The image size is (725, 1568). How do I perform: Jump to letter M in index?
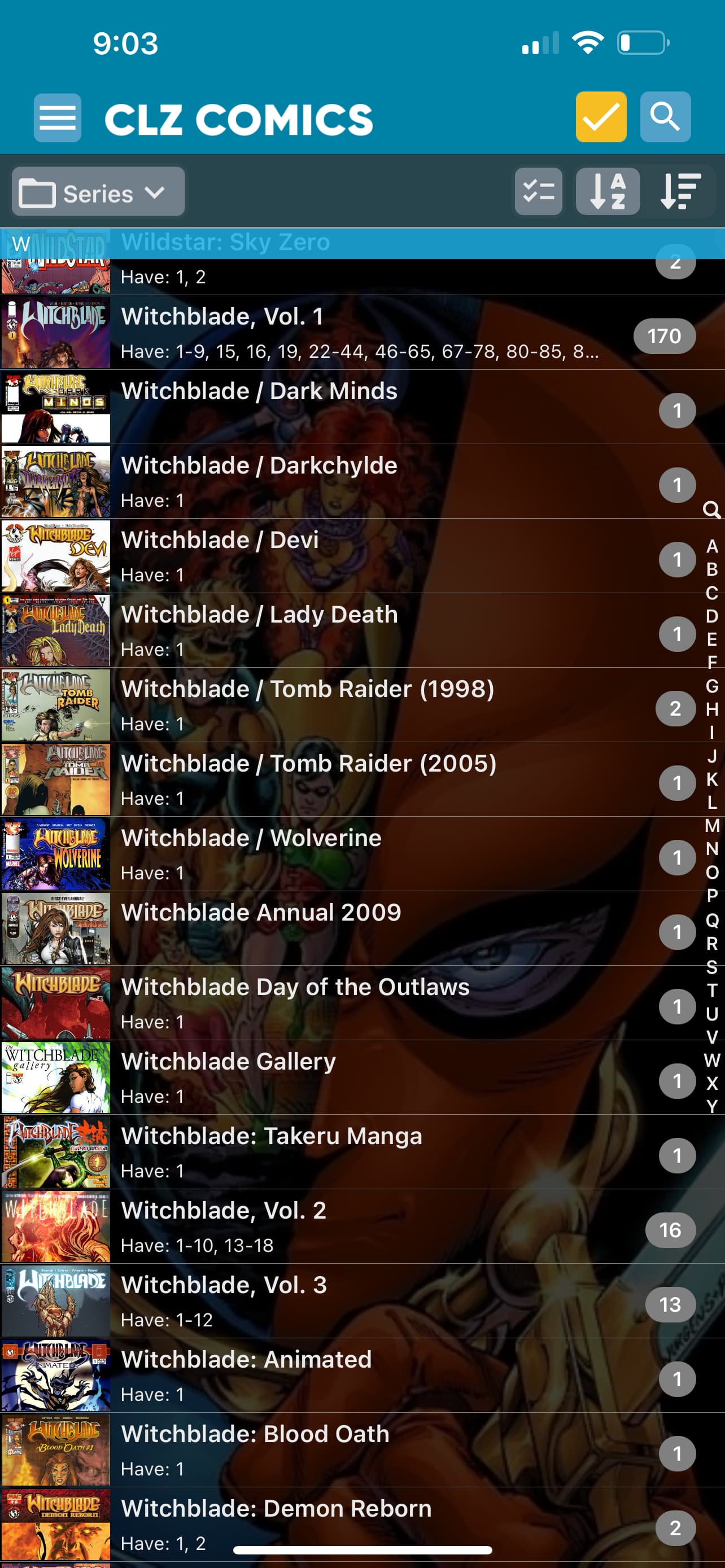711,826
